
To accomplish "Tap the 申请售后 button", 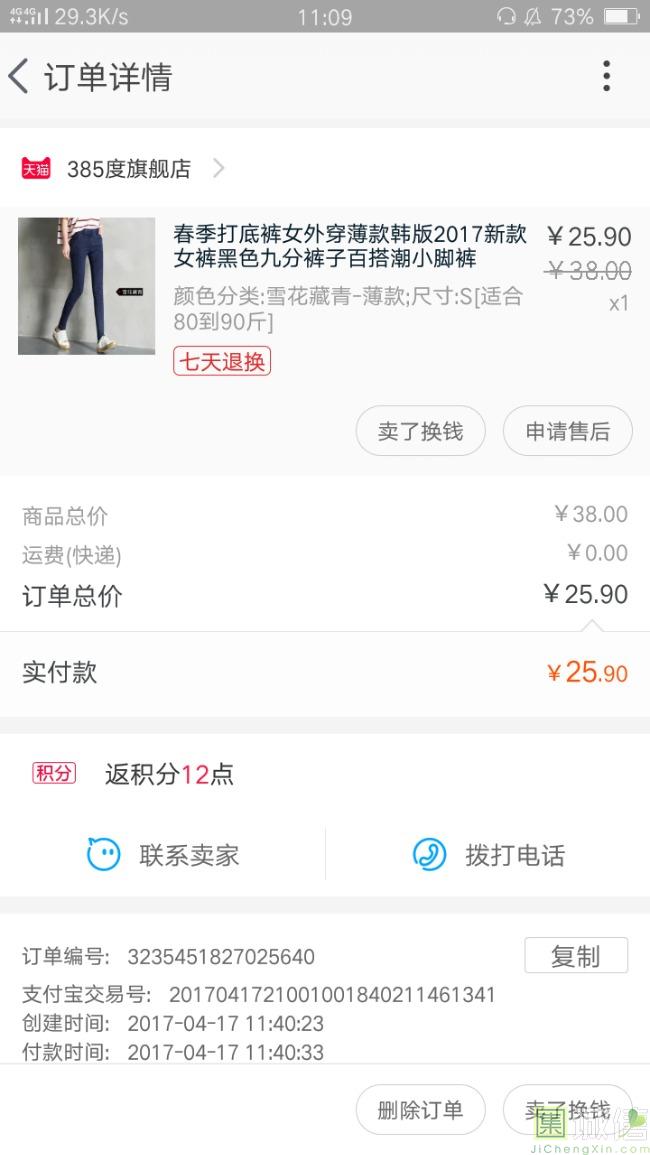I will (567, 431).
